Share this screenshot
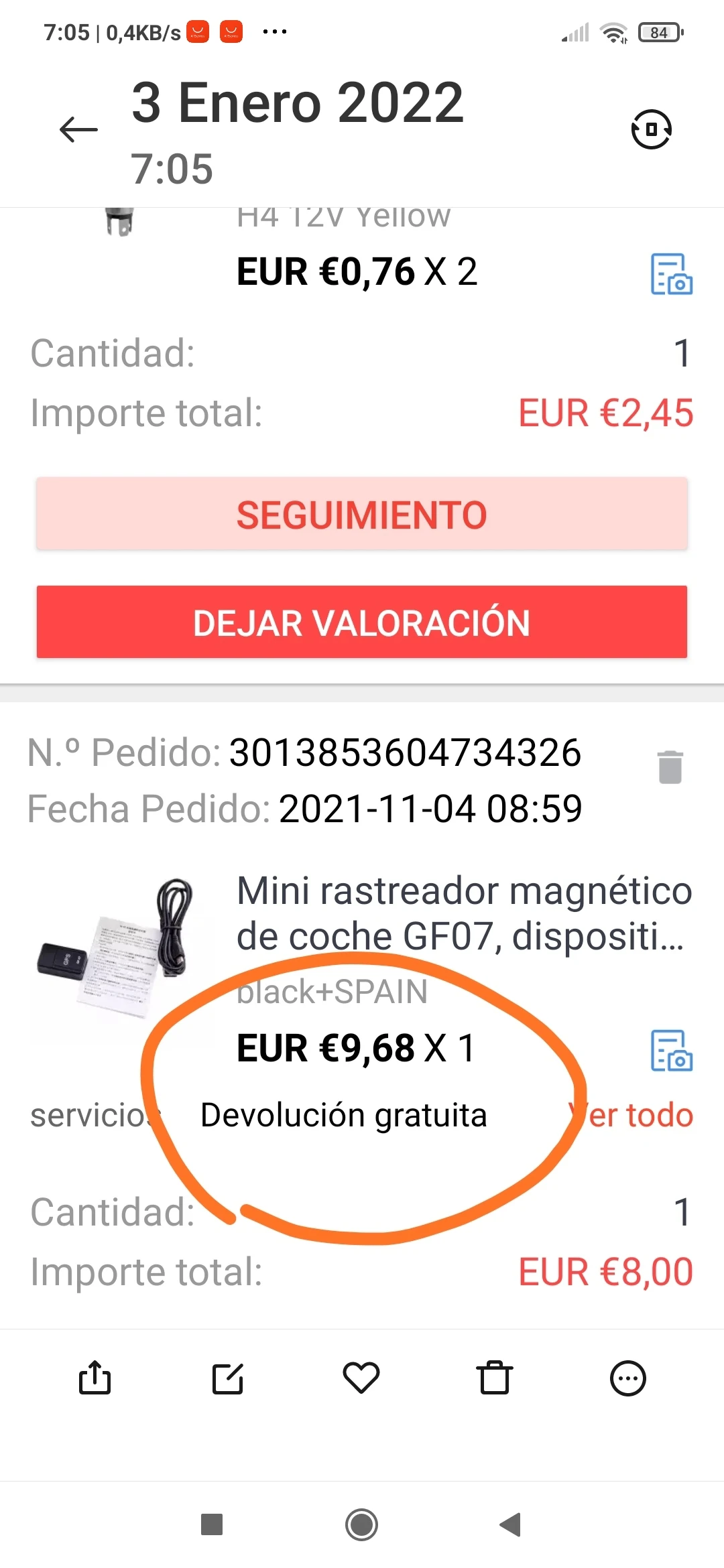 (95, 1378)
